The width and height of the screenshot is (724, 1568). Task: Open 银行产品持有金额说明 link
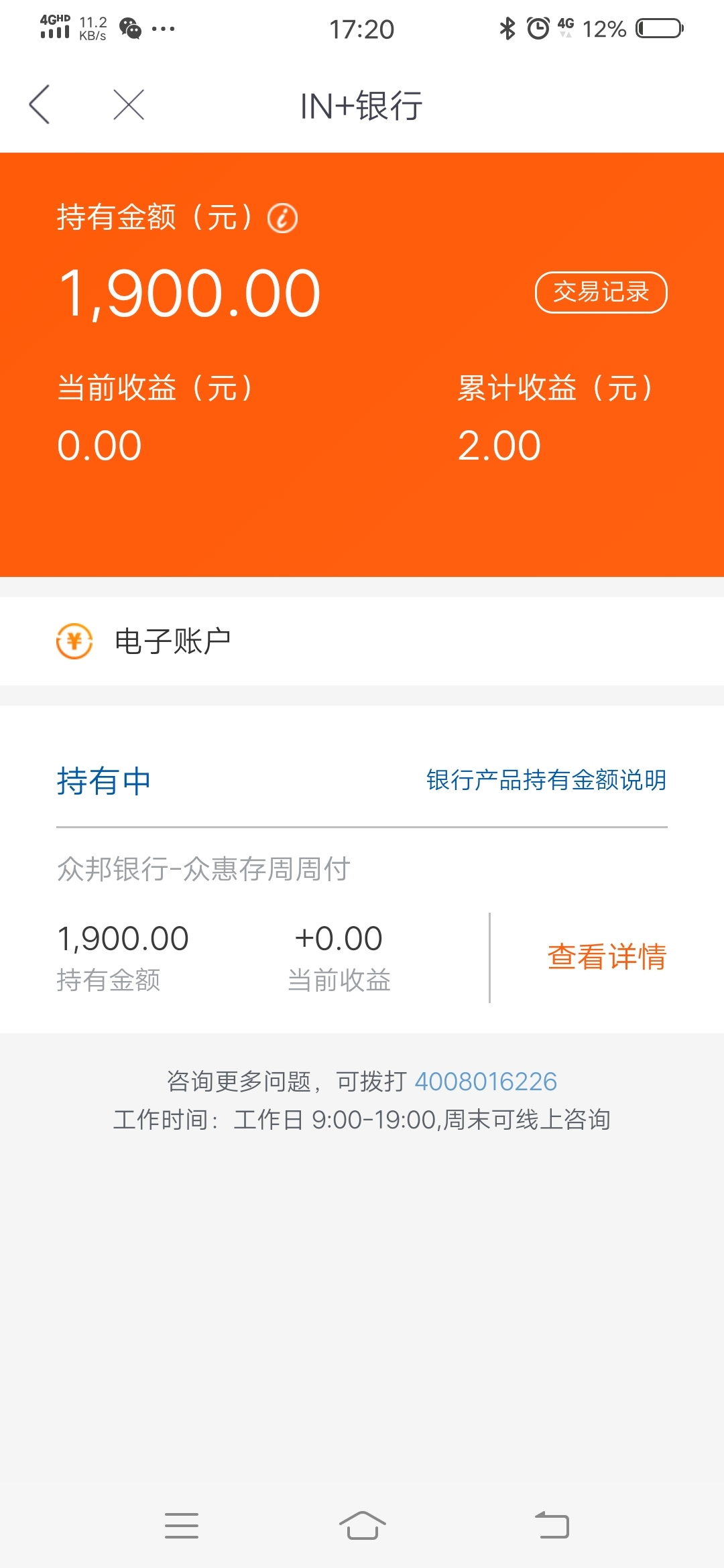[x=546, y=780]
